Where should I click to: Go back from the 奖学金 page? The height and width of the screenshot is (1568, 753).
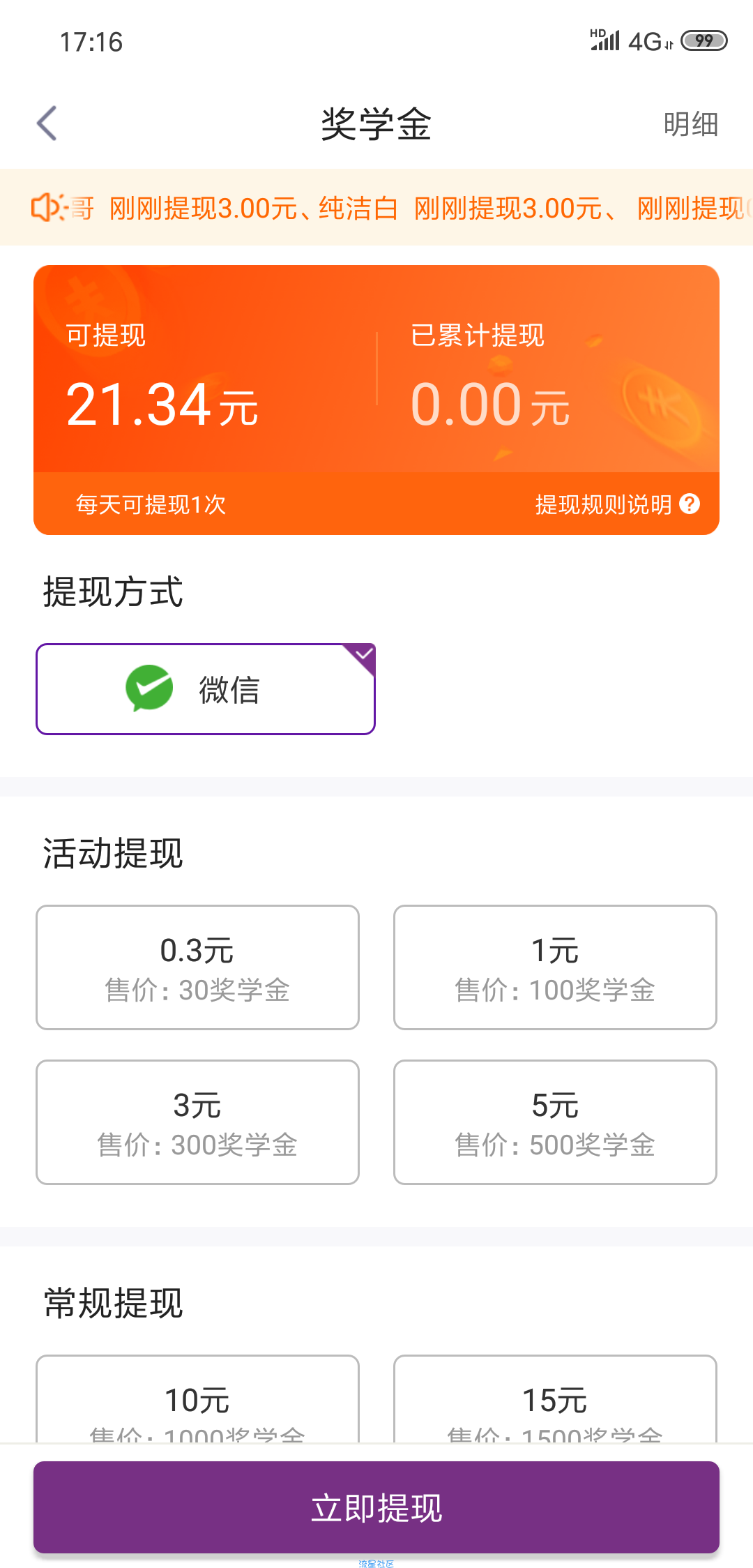(x=47, y=124)
